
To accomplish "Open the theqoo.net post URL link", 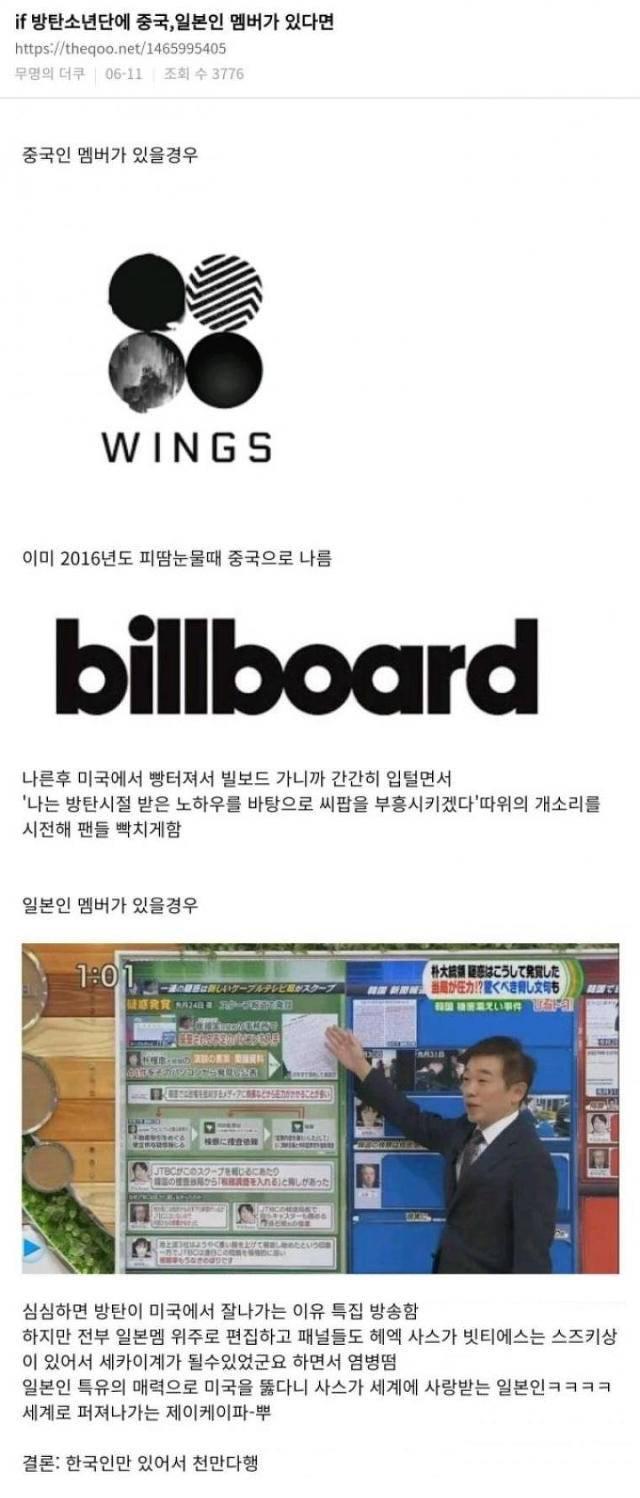I will click(120, 48).
